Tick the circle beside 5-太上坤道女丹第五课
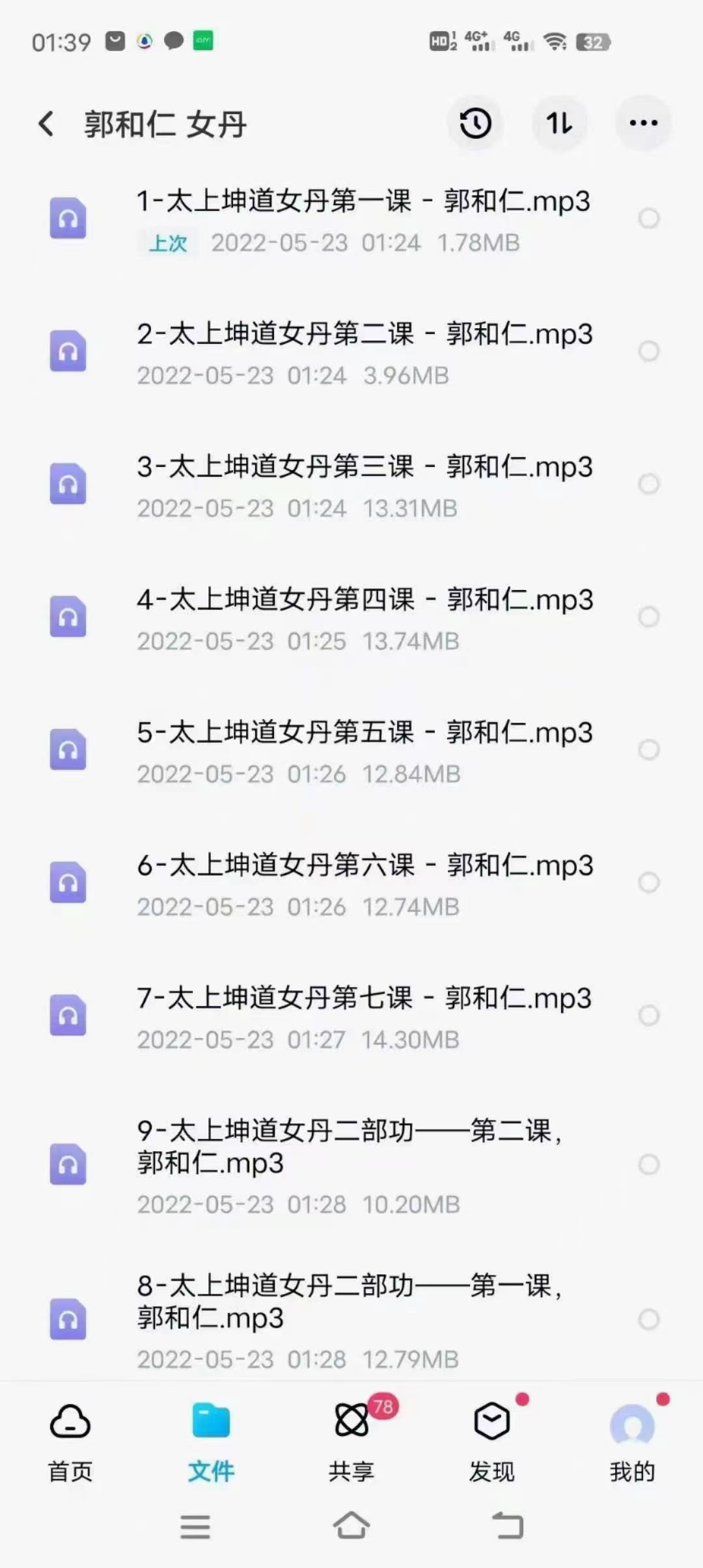703x1568 pixels. click(648, 749)
